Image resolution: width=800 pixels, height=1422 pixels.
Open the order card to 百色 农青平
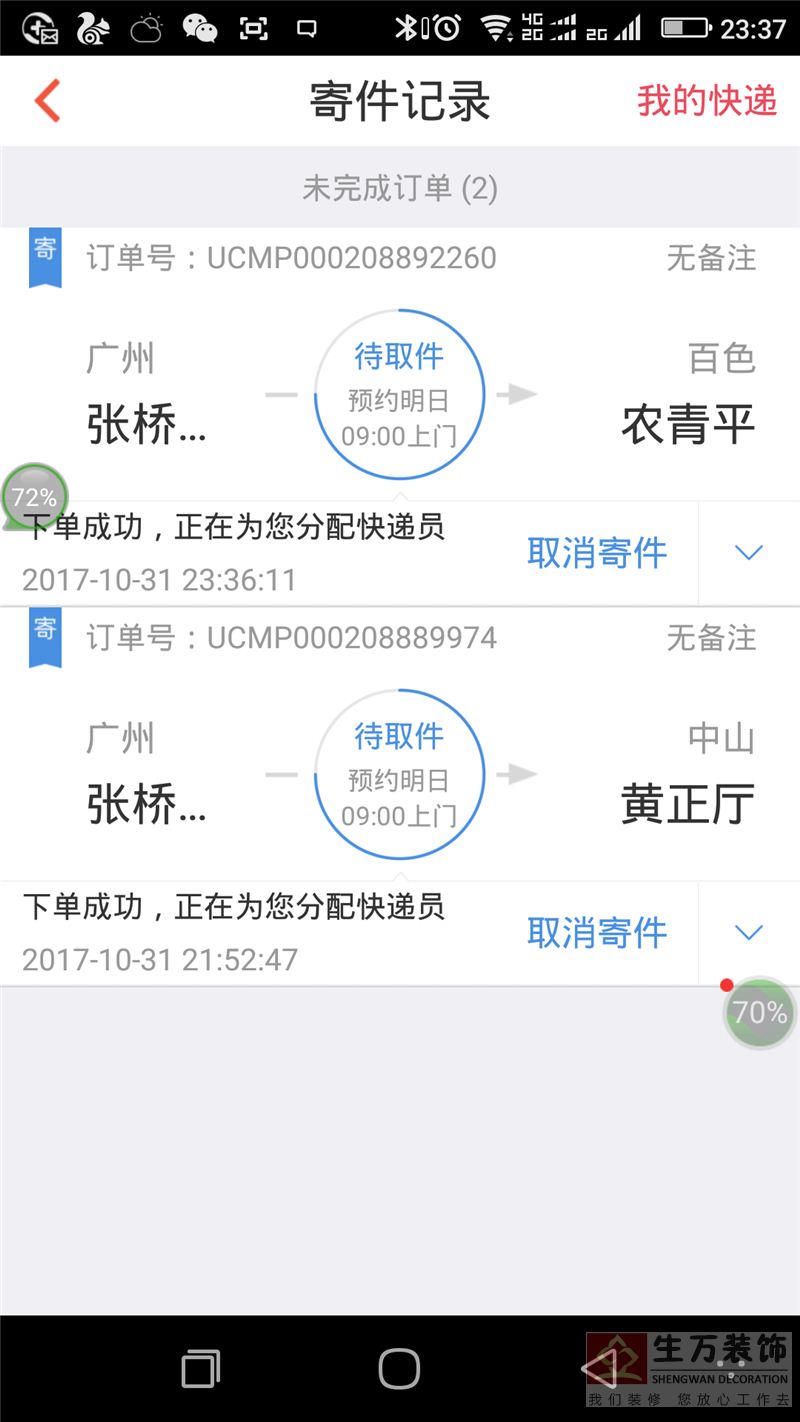(400, 364)
